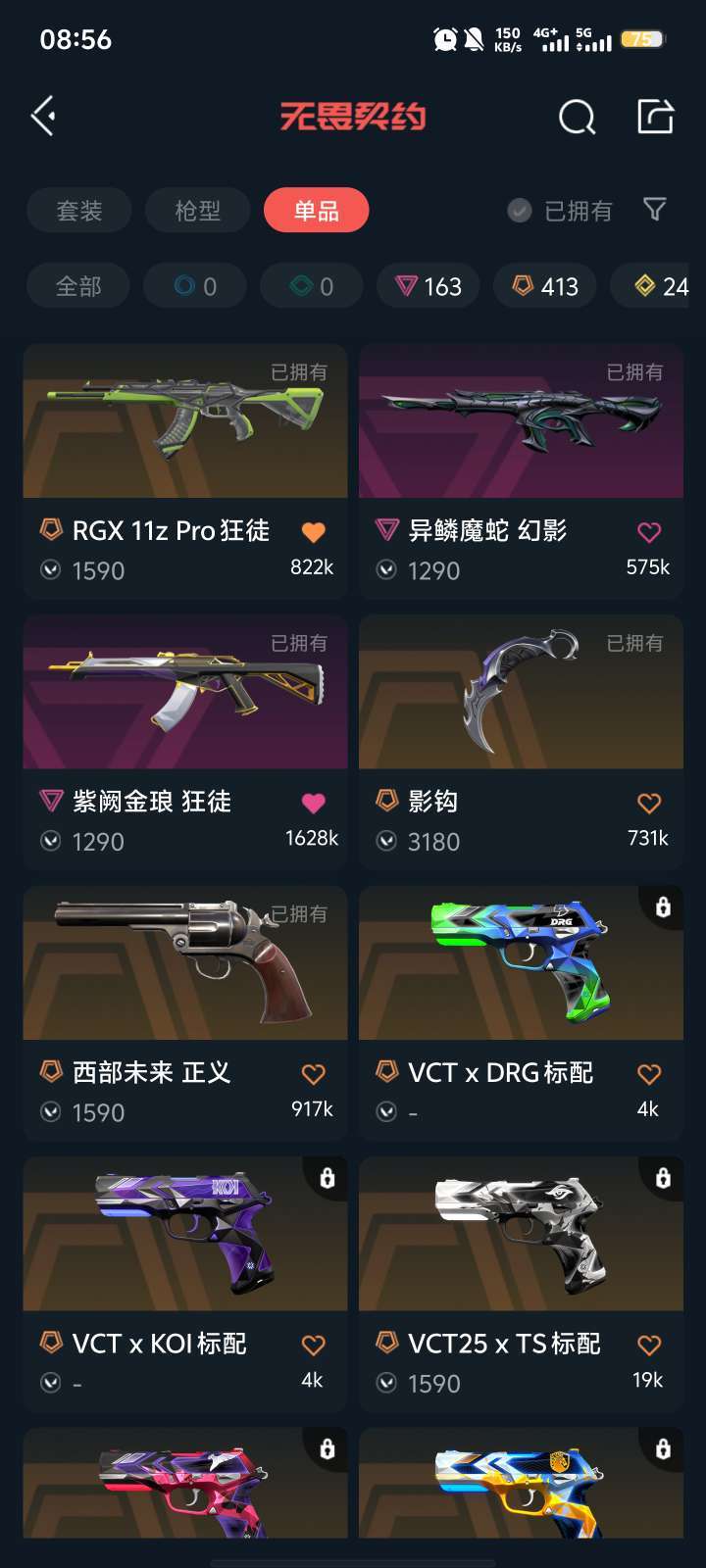Open the filter funnel icon
706x1568 pixels.
coord(655,211)
